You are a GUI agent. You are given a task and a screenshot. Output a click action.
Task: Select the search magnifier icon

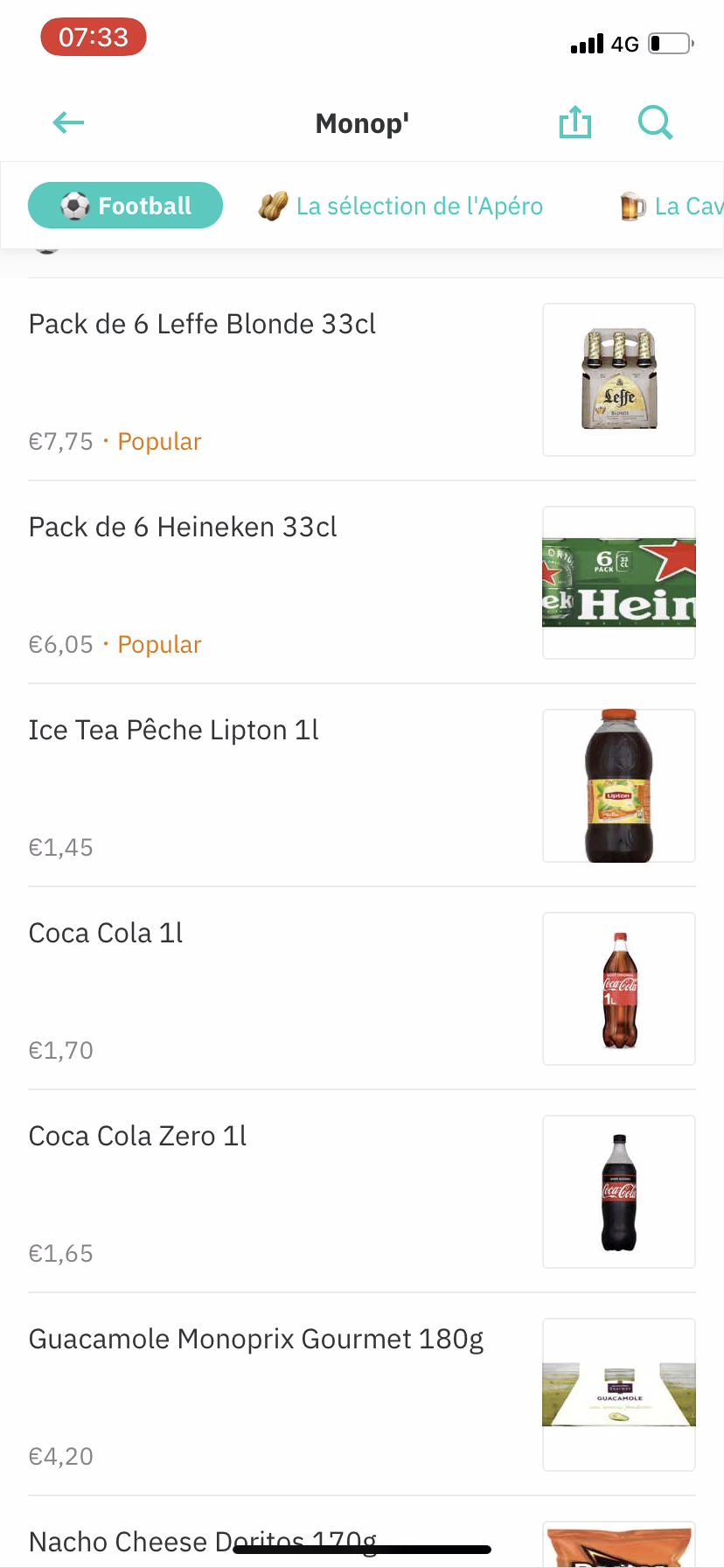click(654, 122)
